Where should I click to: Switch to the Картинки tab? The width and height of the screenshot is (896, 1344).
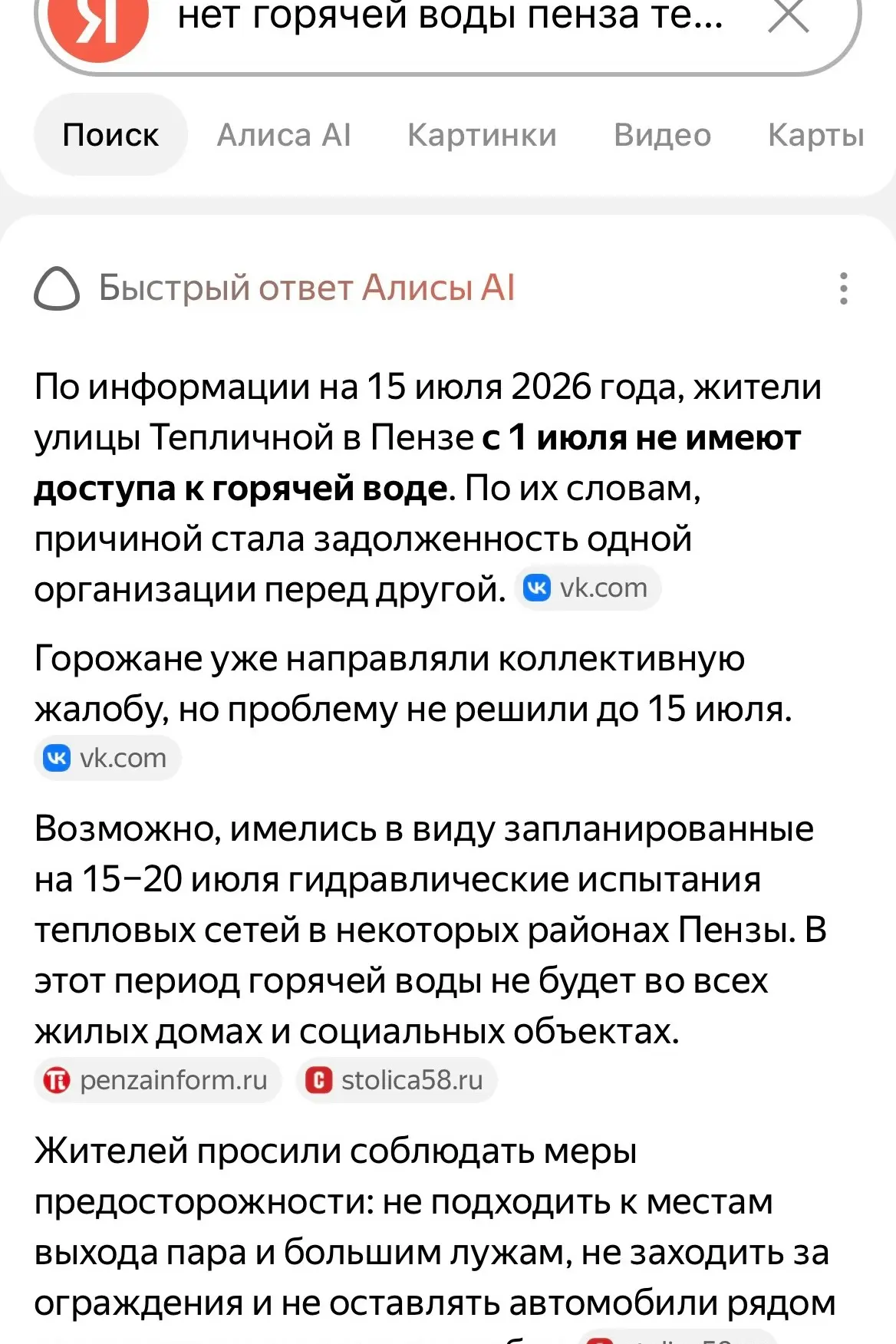pyautogui.click(x=482, y=135)
